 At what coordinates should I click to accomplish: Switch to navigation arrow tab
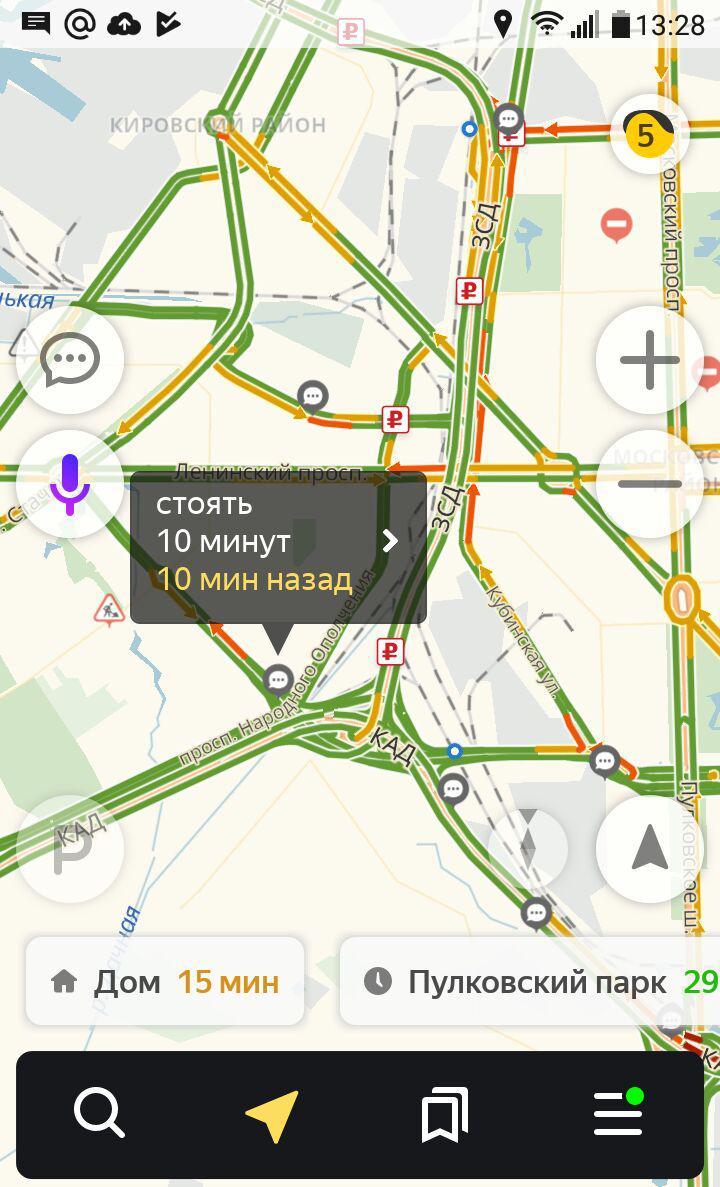272,1114
